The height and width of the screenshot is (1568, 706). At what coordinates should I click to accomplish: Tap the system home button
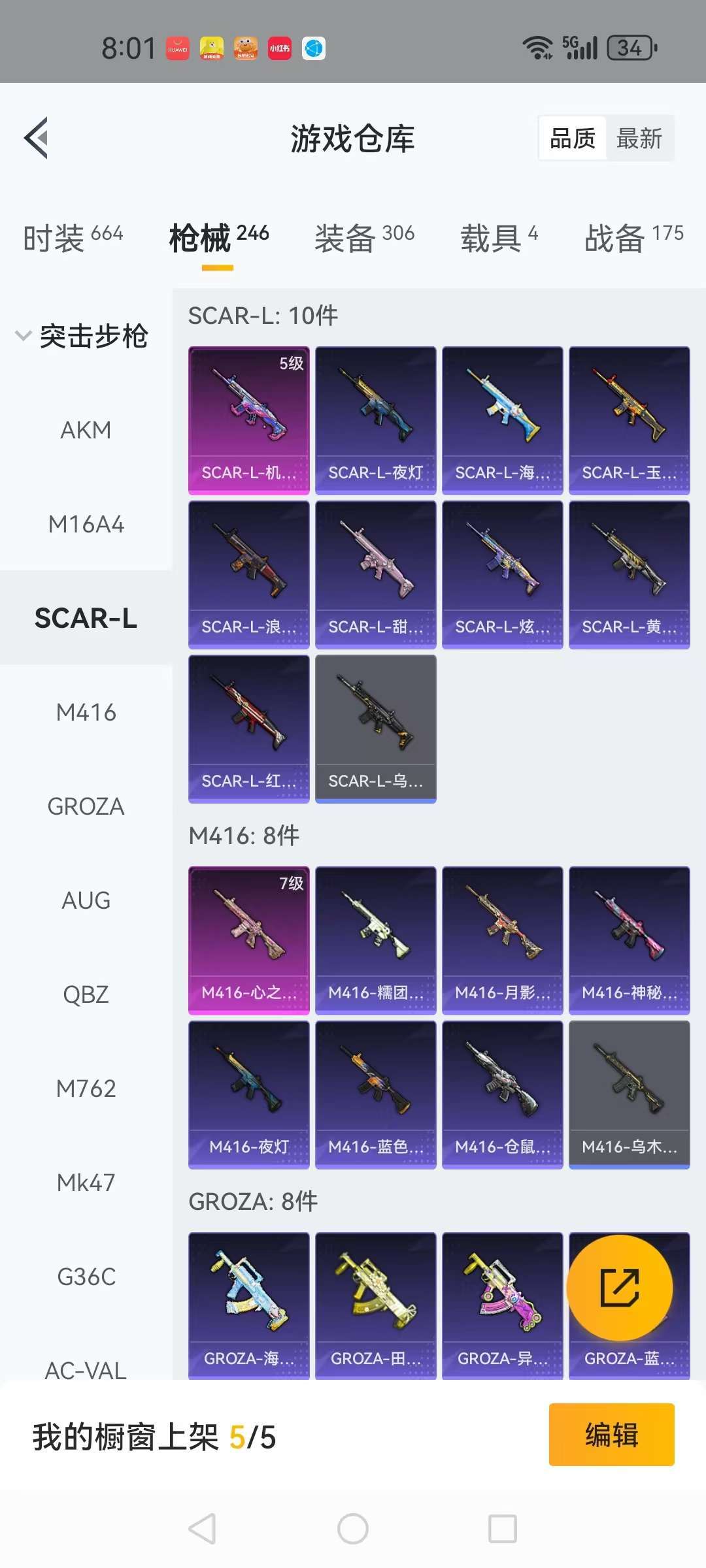click(x=353, y=1529)
